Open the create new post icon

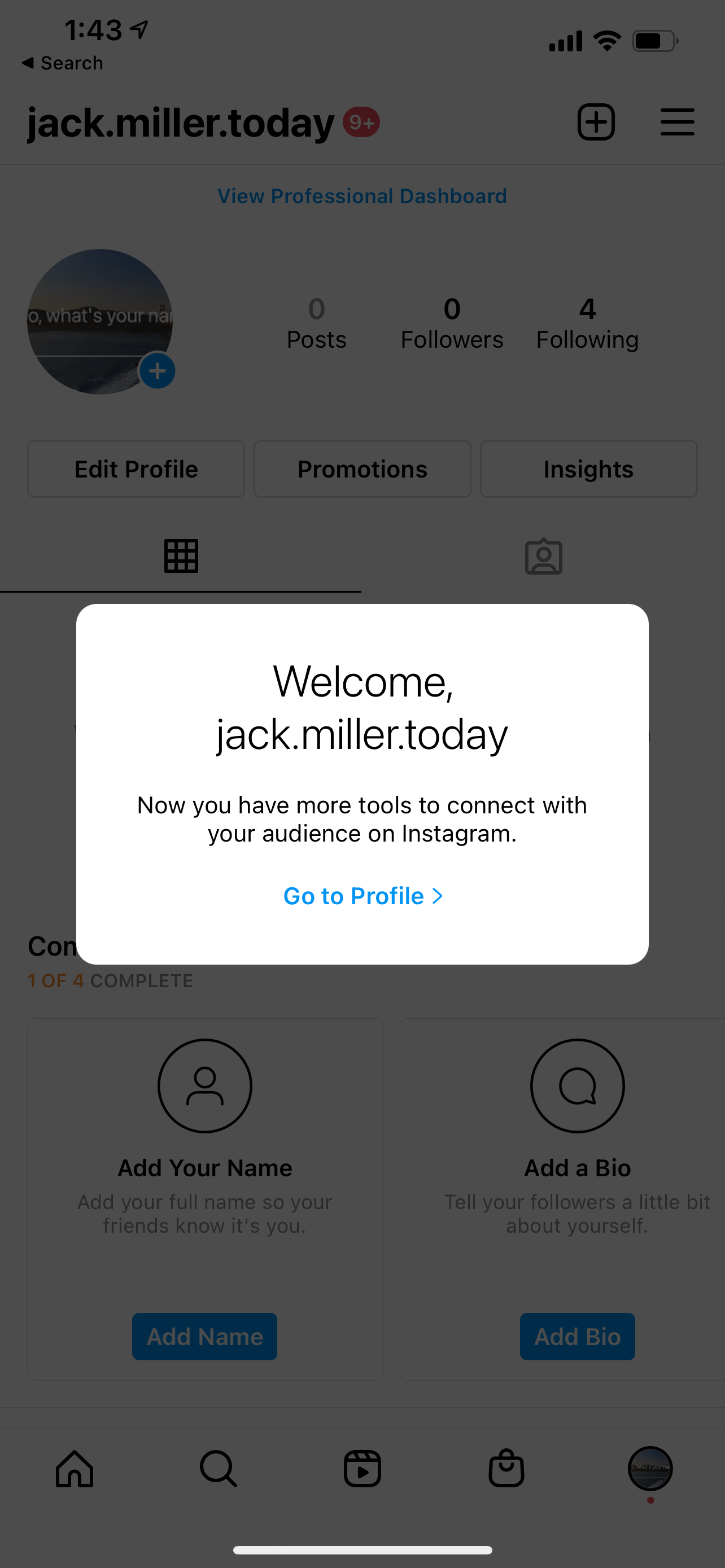(595, 122)
